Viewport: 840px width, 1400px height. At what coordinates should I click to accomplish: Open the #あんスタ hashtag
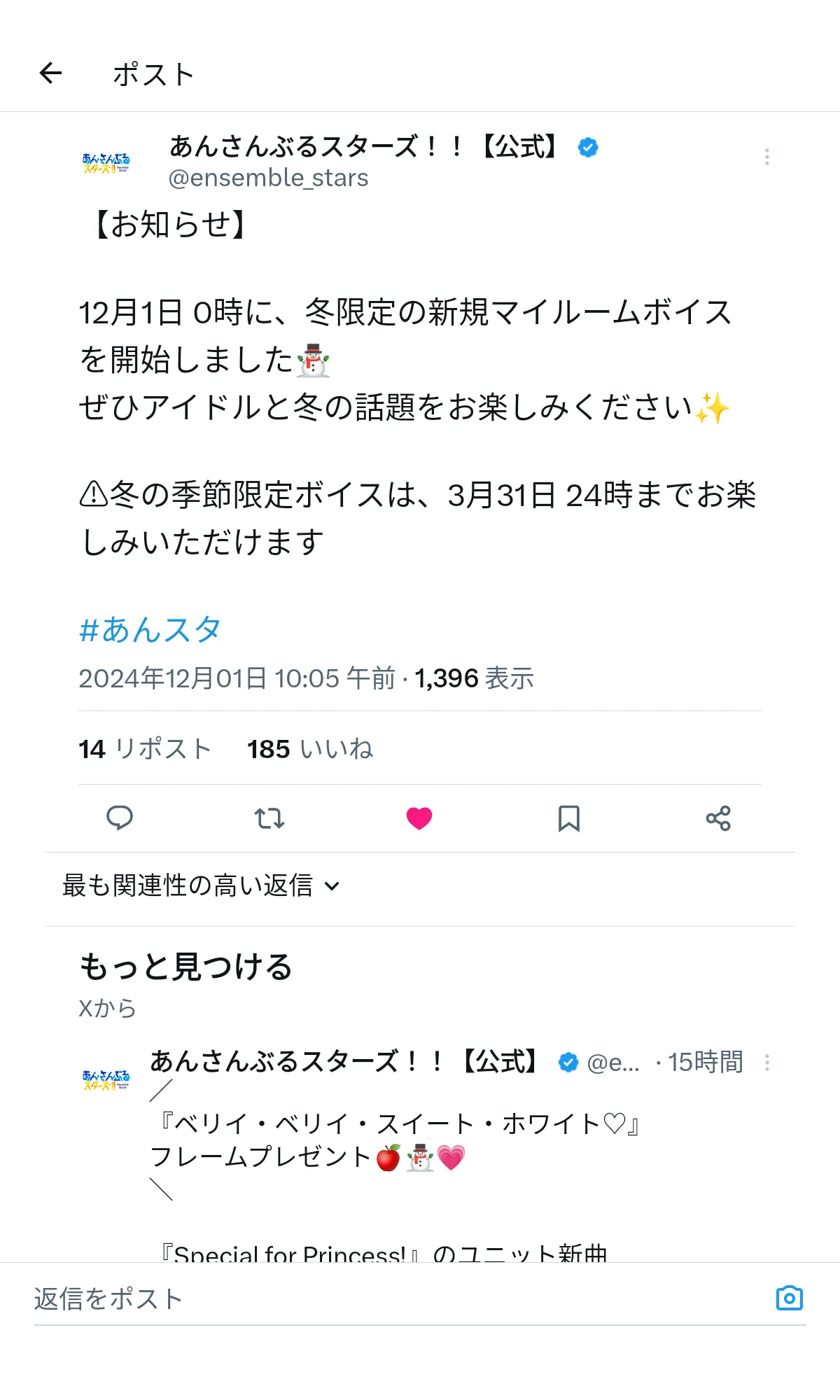point(150,629)
